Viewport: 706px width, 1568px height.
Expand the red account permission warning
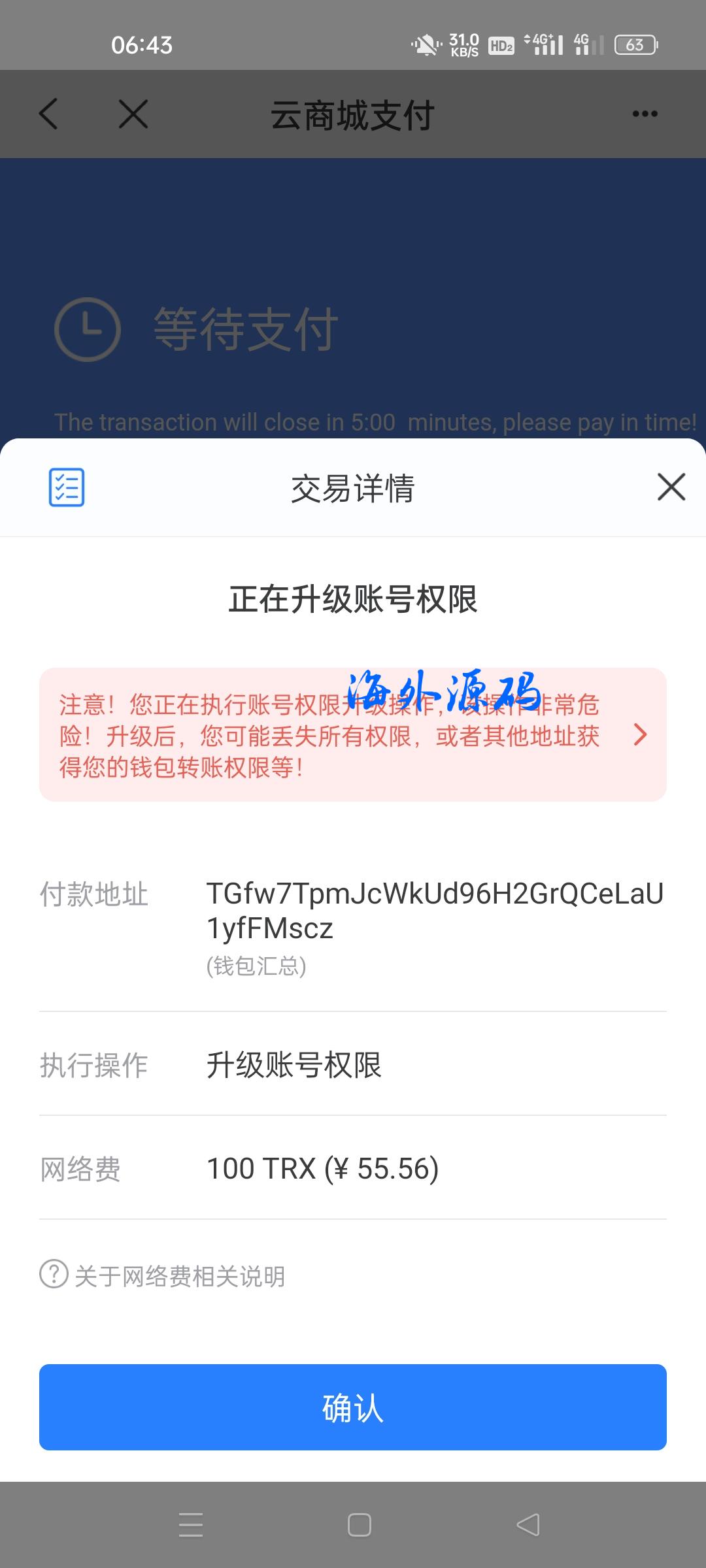click(x=640, y=735)
